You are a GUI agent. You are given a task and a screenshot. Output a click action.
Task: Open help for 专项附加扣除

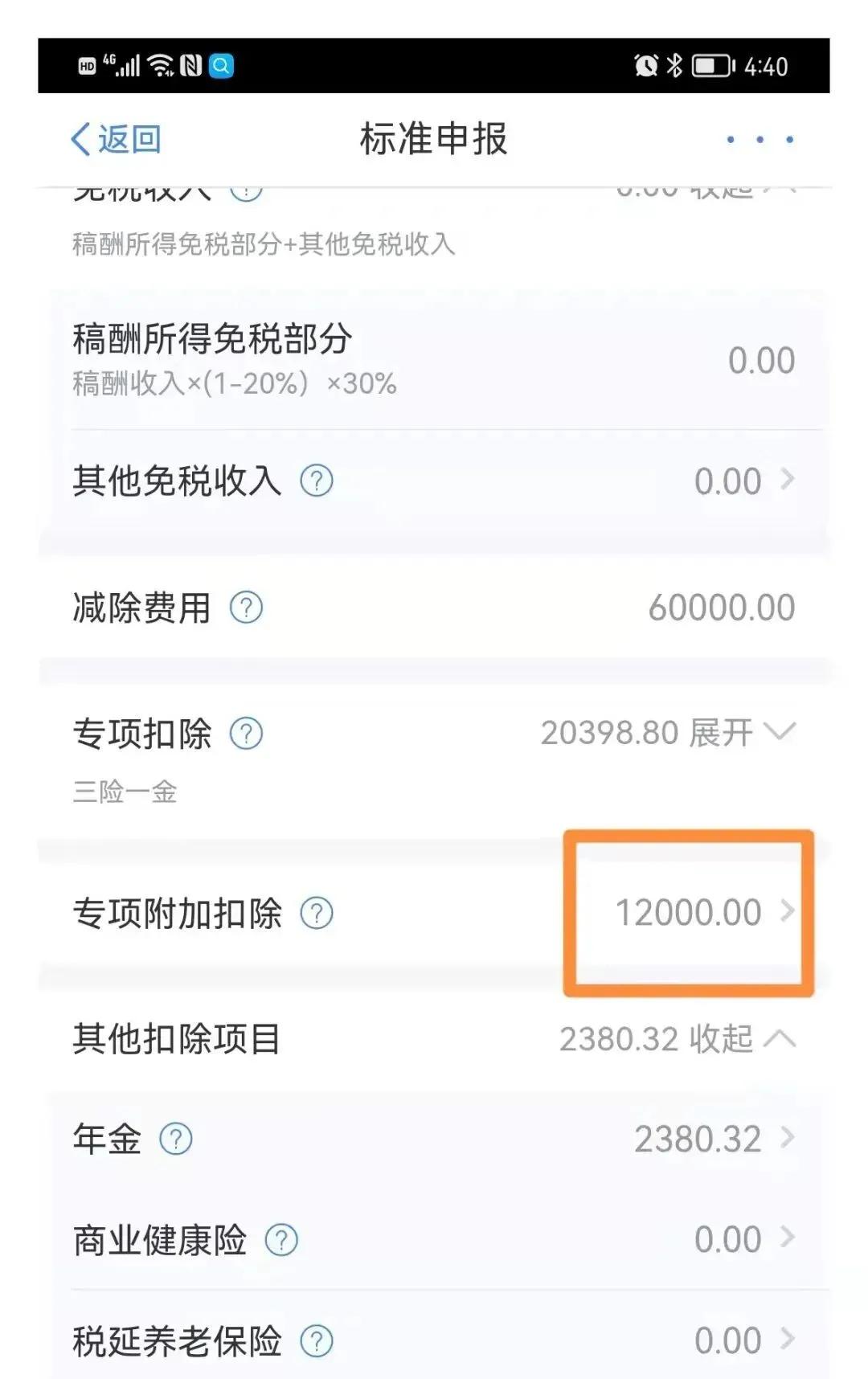tap(316, 912)
